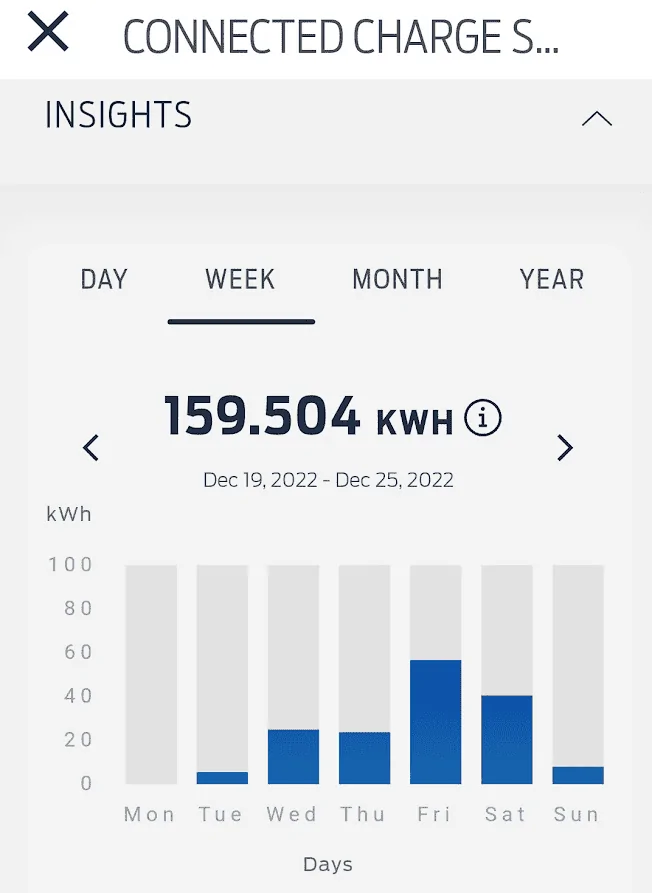Switch to the Month view
This screenshot has height=893, width=652.
(397, 279)
